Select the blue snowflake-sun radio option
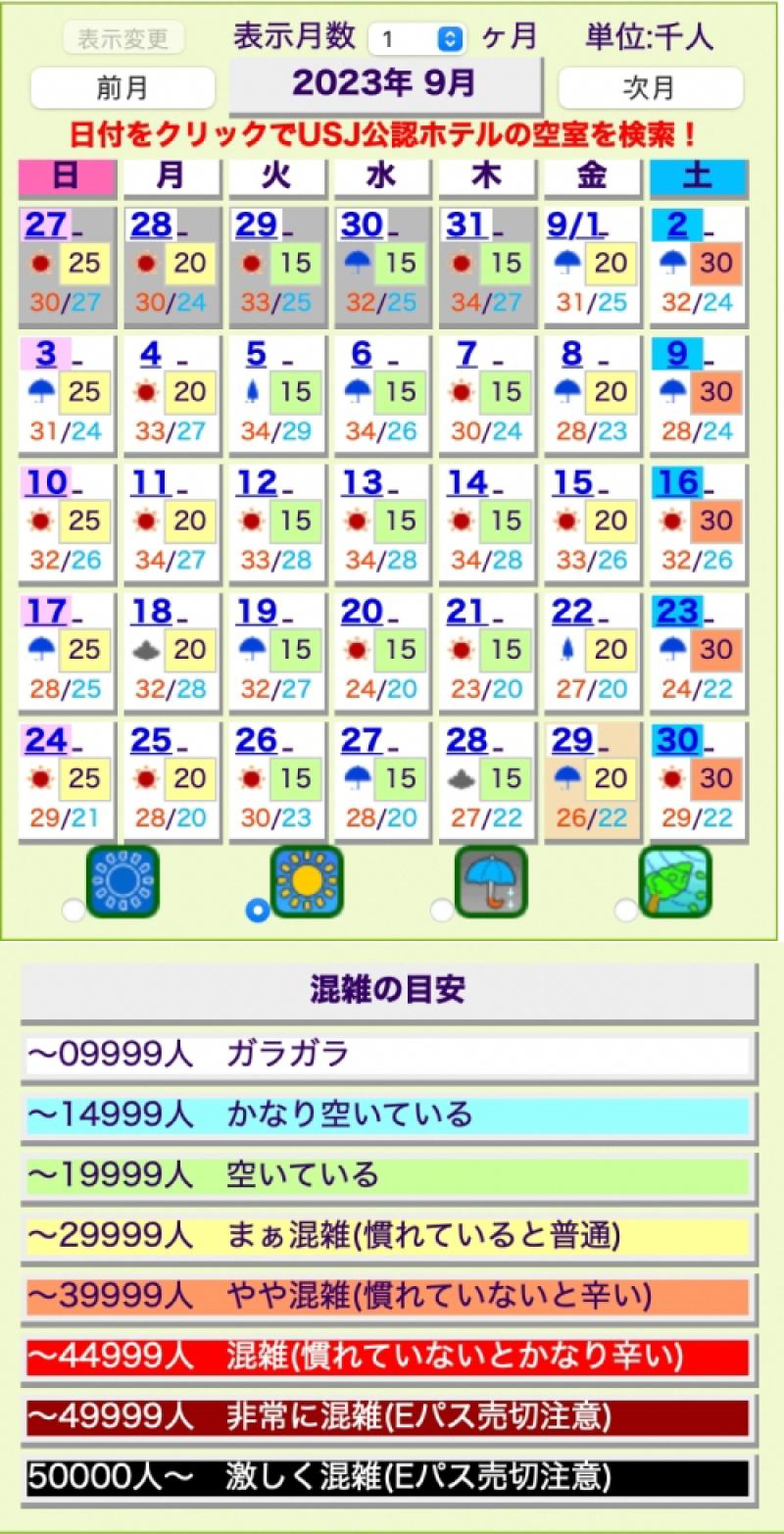 pos(73,911)
